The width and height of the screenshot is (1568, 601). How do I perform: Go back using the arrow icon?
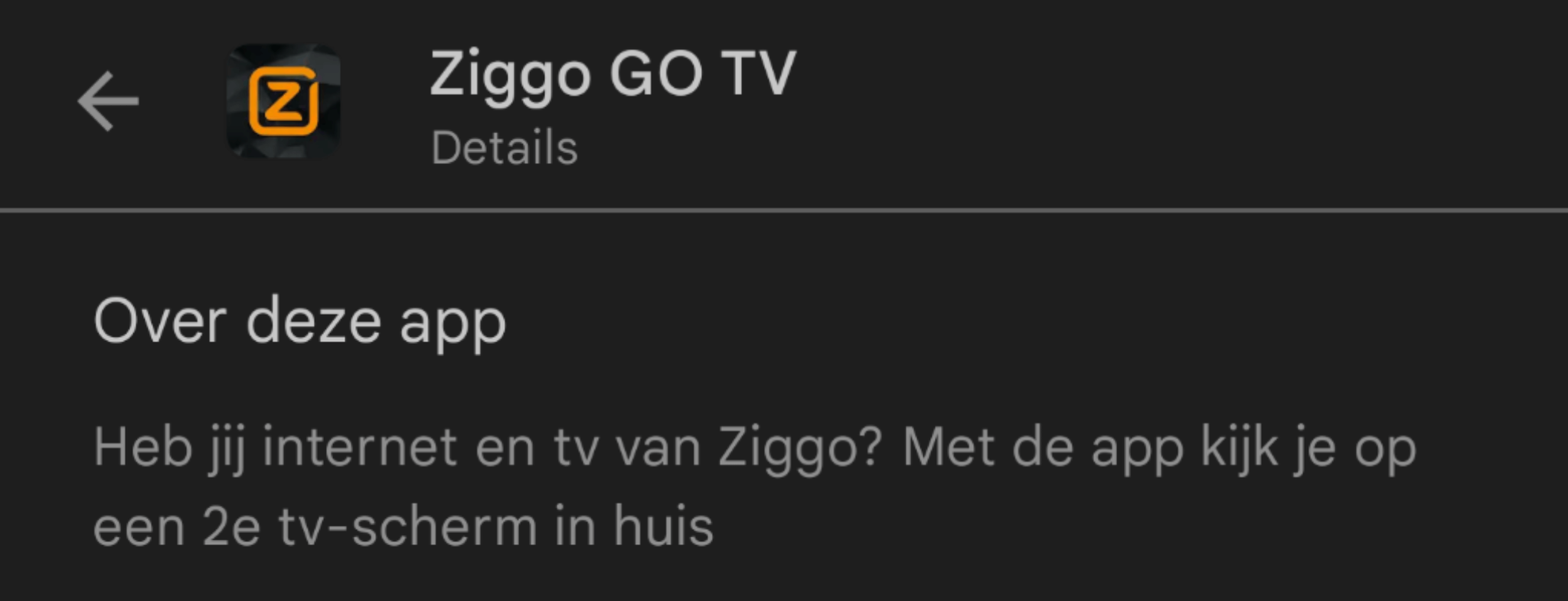click(108, 101)
